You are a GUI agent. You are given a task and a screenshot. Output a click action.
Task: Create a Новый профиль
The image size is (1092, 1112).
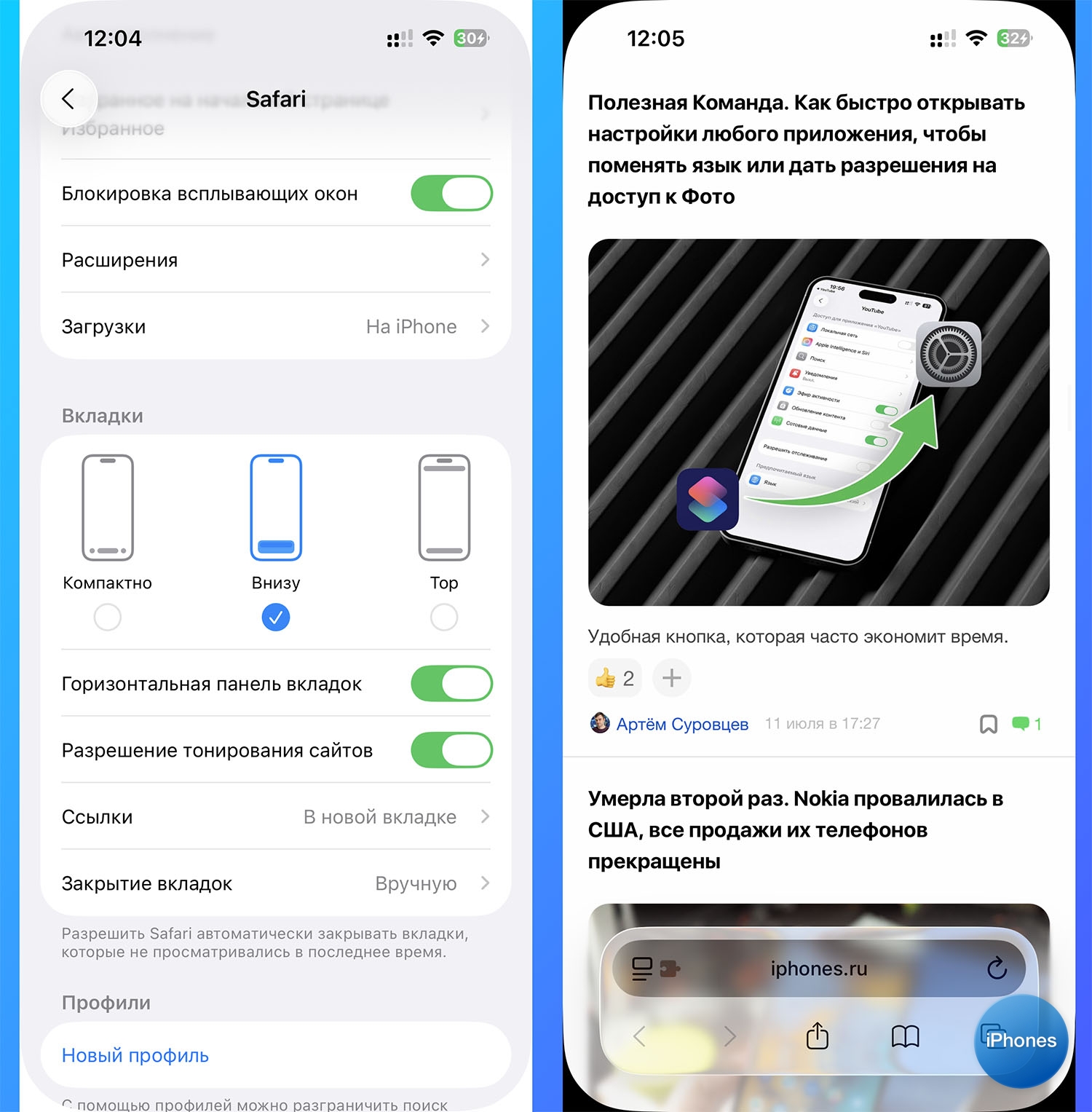click(135, 1055)
